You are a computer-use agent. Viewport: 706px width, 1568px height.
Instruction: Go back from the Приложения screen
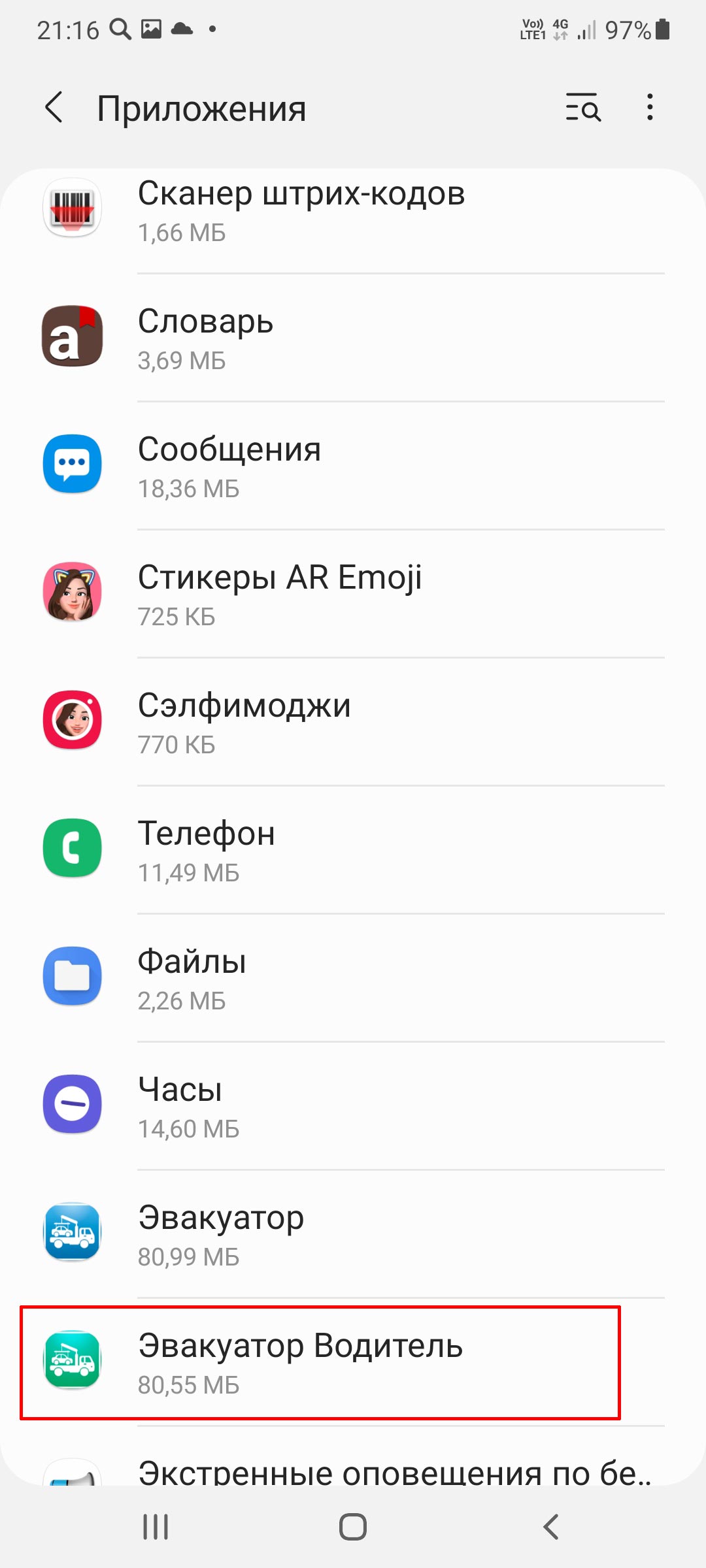coord(54,107)
